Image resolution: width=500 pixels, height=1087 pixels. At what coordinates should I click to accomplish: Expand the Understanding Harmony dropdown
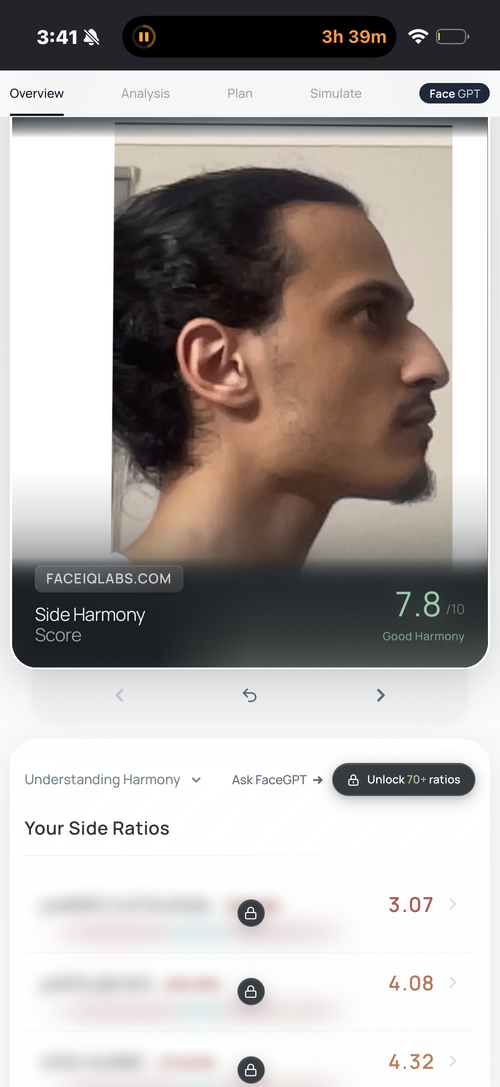113,780
